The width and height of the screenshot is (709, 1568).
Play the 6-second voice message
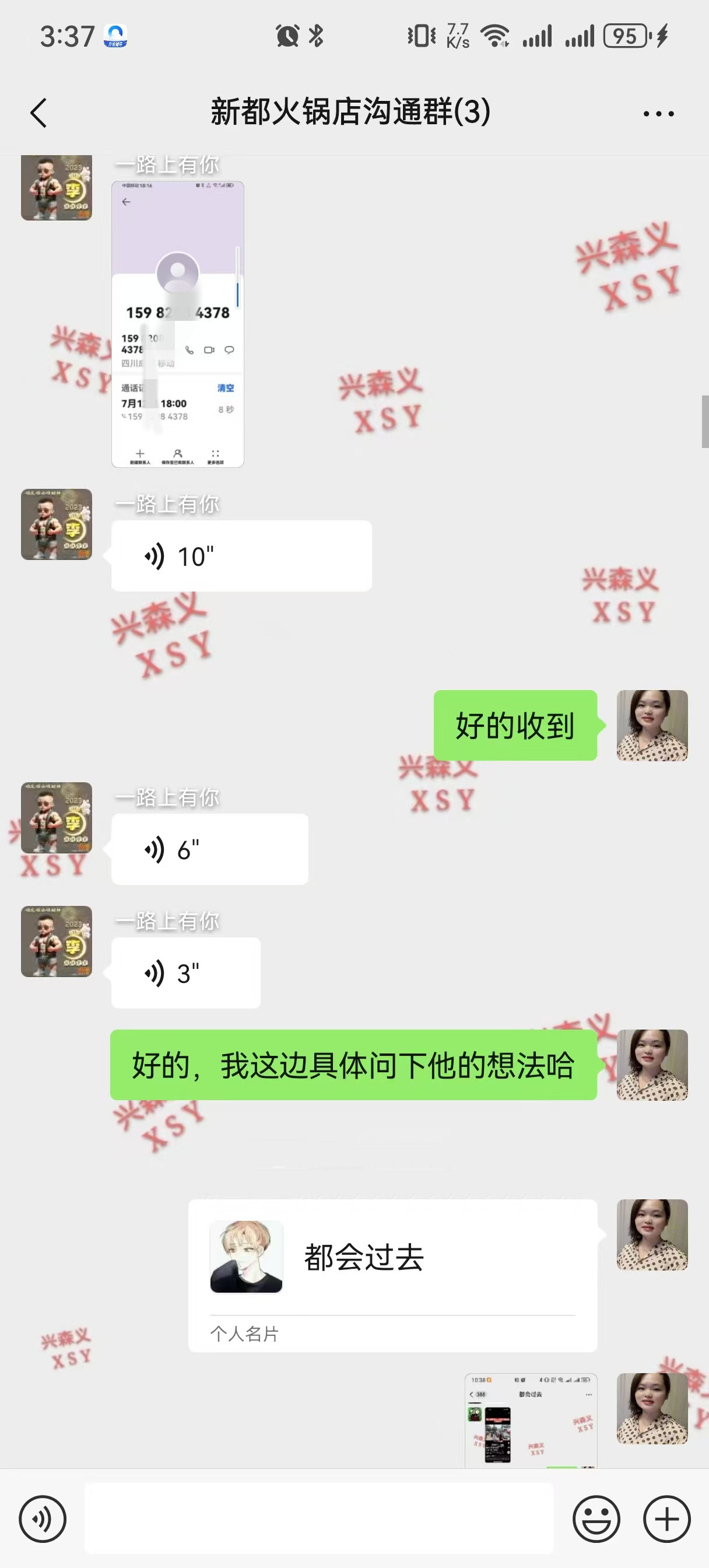[209, 849]
